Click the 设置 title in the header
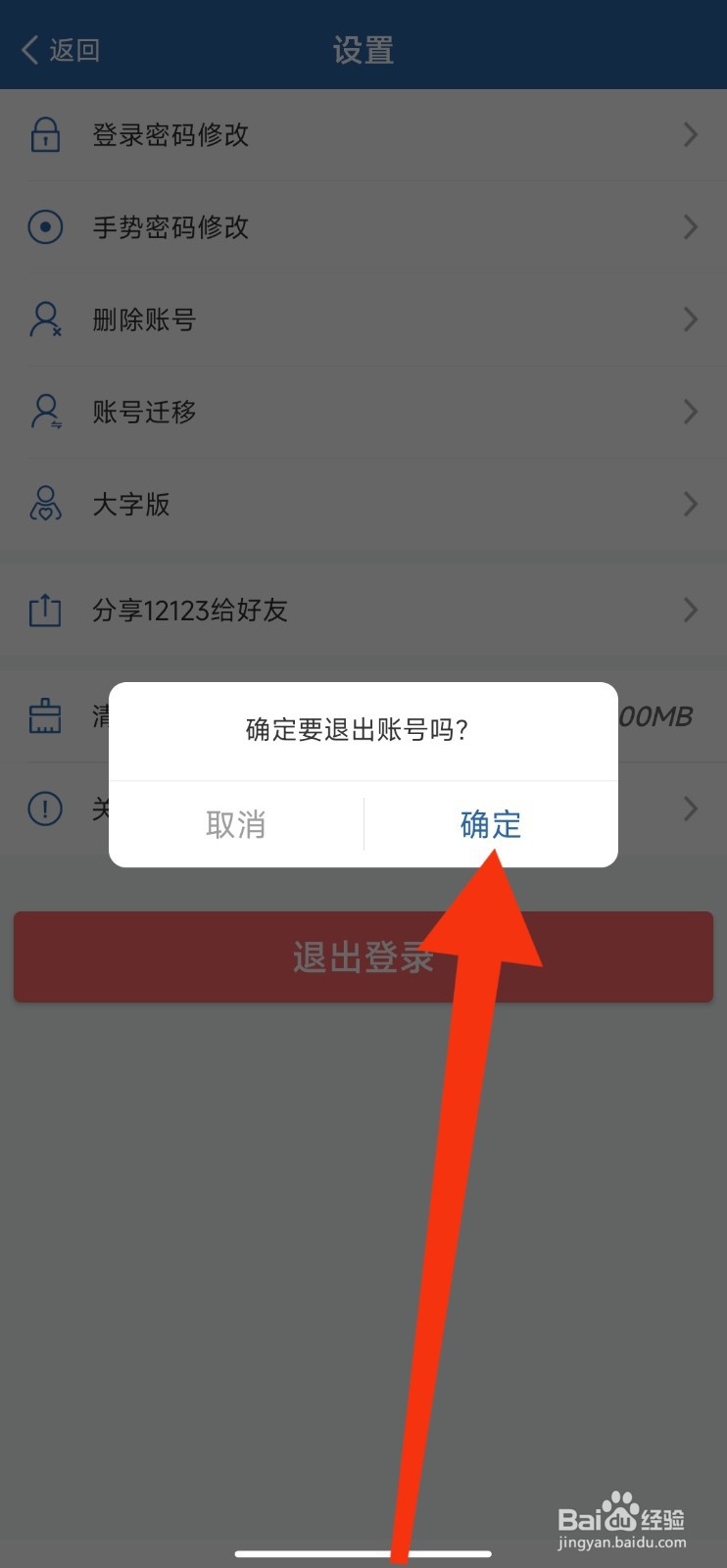The width and height of the screenshot is (727, 1568). click(363, 48)
